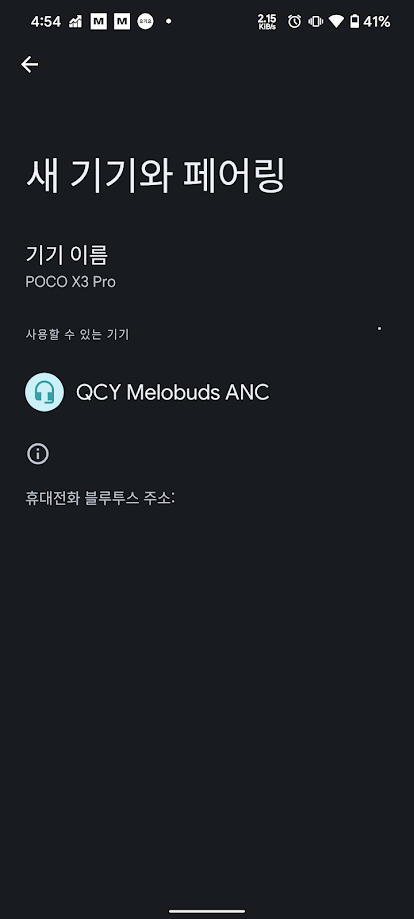Go back using the arrow icon

coord(29,64)
